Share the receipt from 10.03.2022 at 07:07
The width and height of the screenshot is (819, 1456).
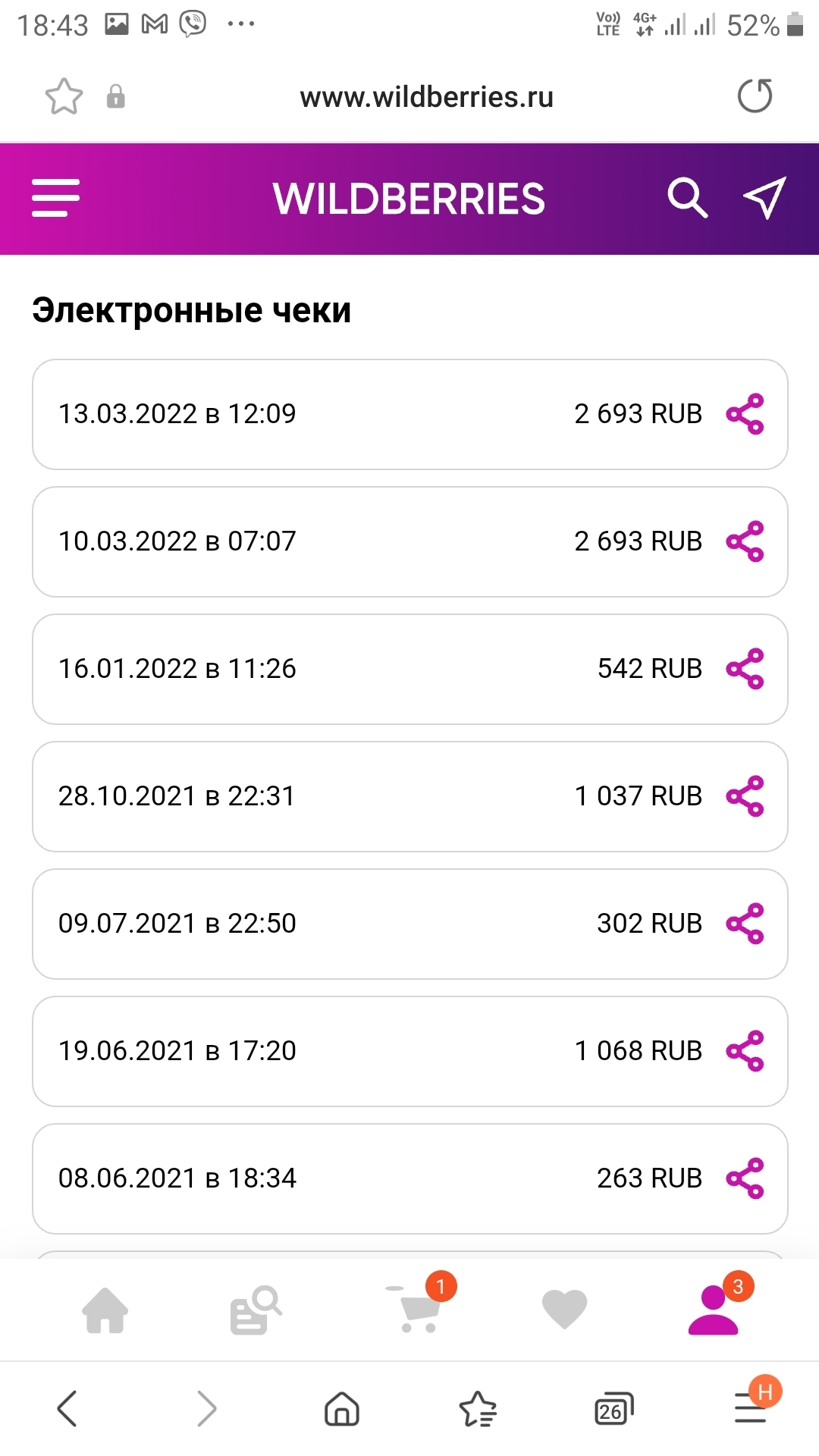[x=745, y=541]
